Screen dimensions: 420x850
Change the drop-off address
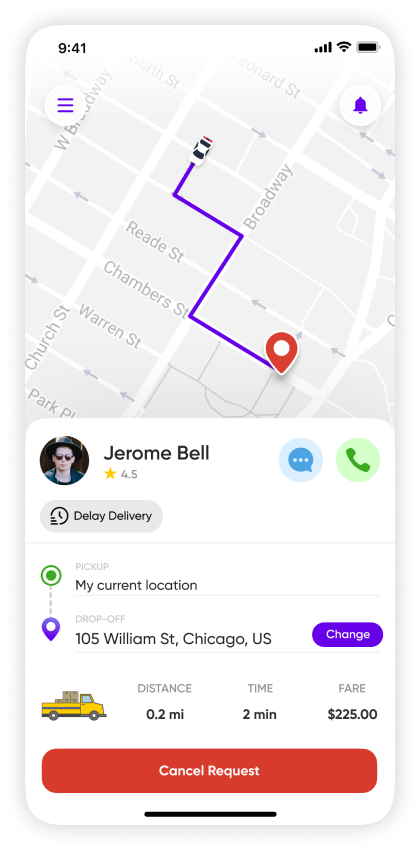pyautogui.click(x=347, y=634)
